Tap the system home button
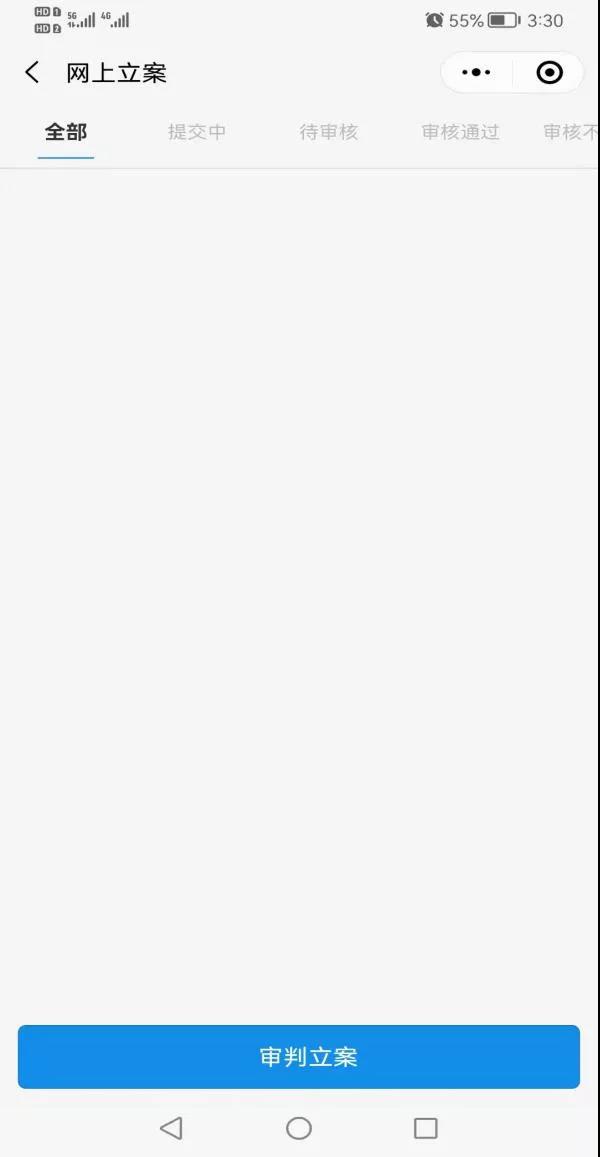 coord(299,1128)
